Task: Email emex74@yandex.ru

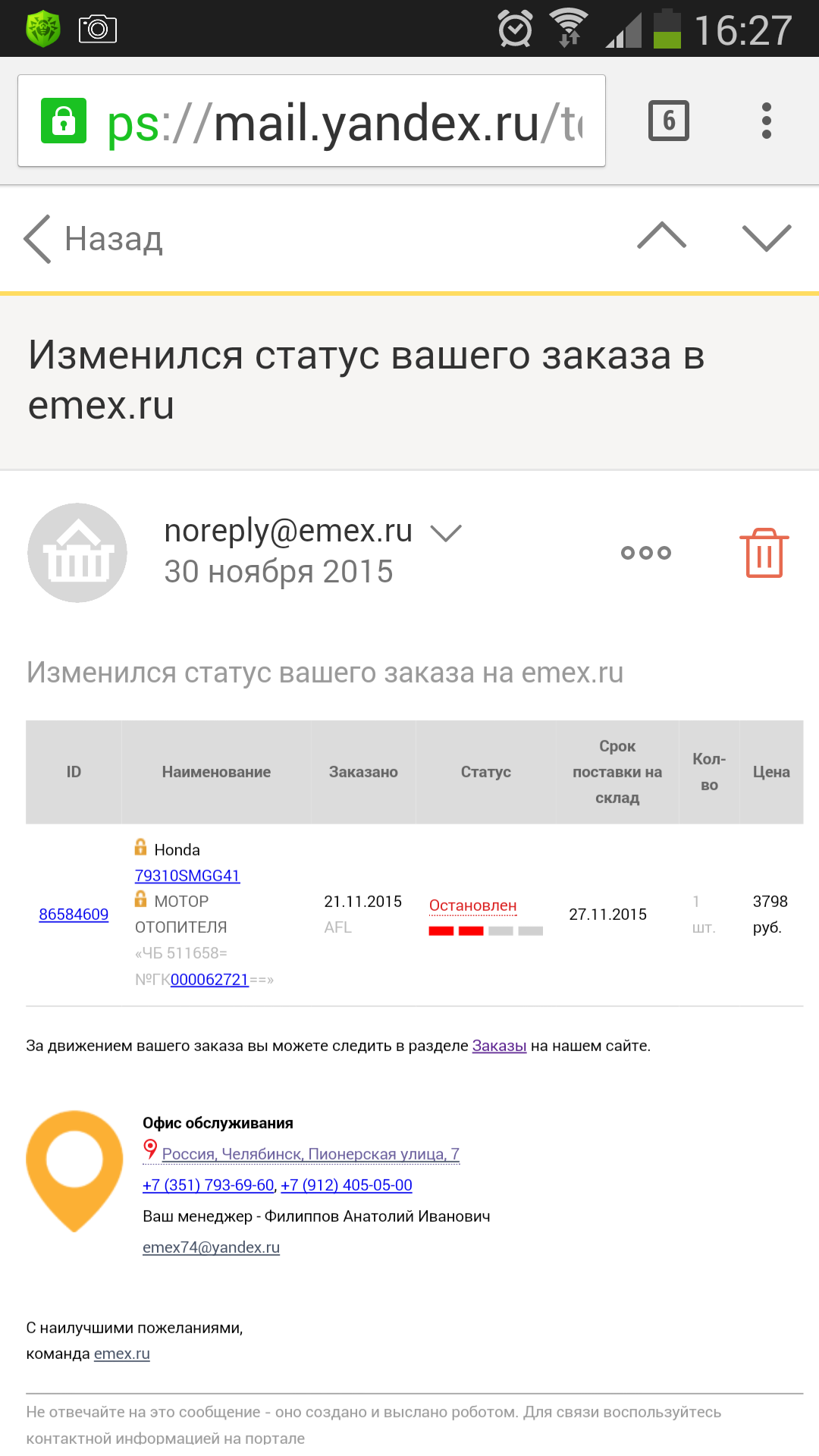Action: point(211,1247)
